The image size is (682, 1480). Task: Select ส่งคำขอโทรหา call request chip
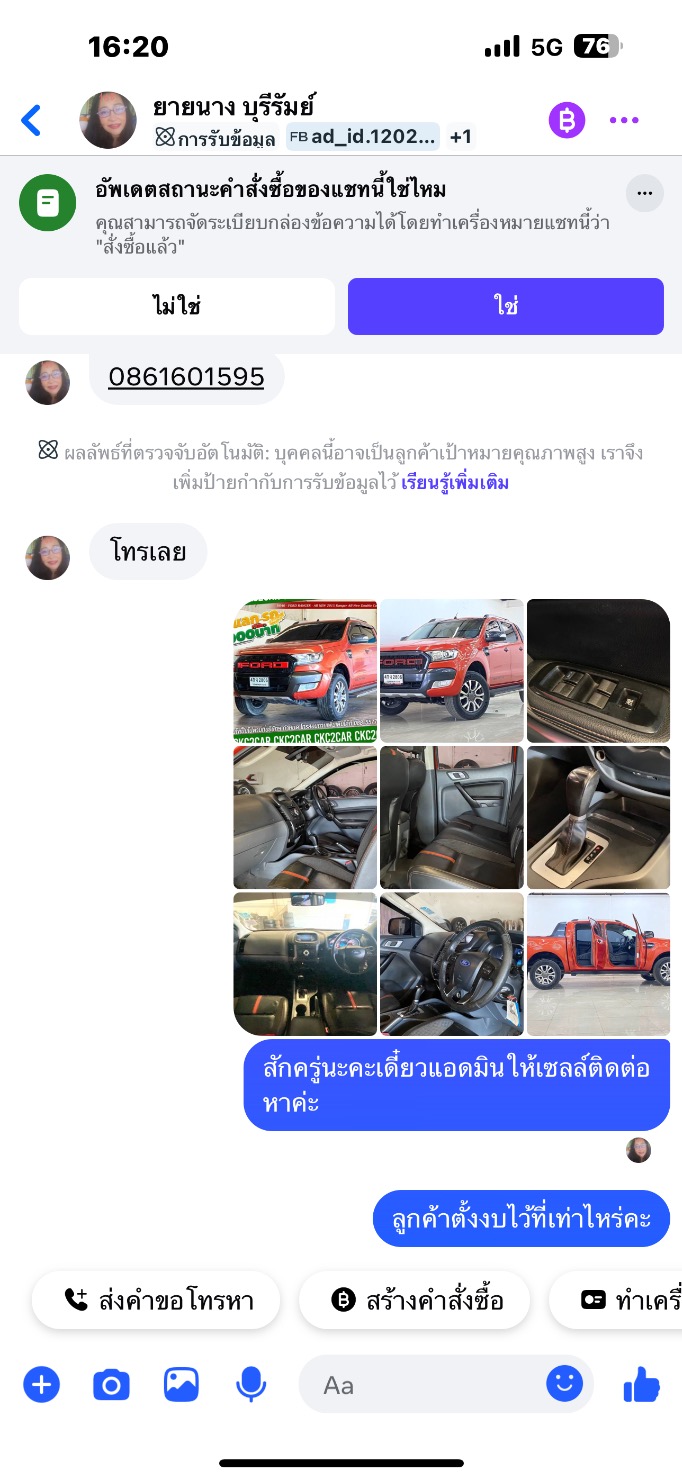[x=156, y=1300]
